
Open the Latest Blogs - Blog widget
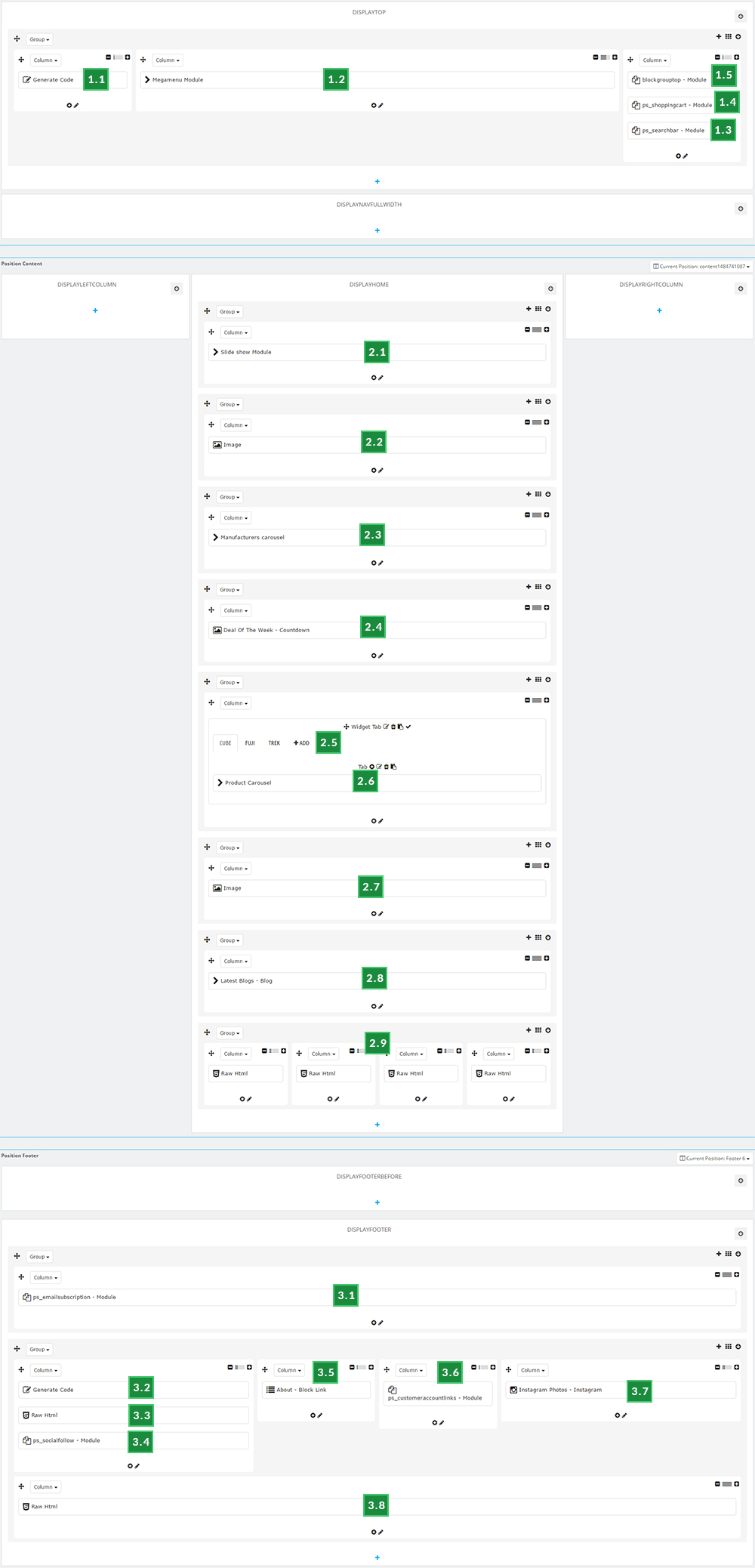pos(377,981)
